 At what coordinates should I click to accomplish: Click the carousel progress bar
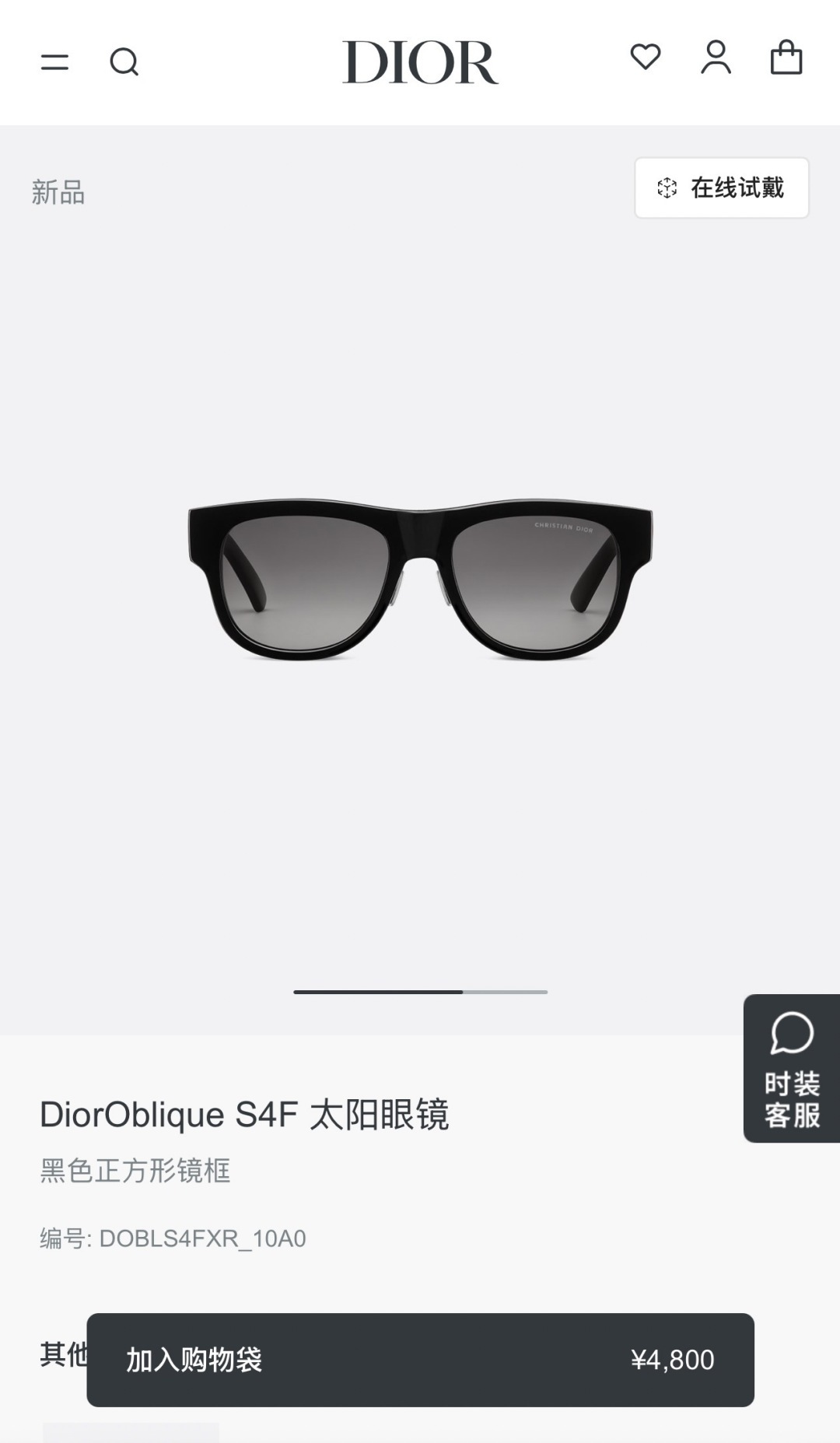click(x=420, y=993)
